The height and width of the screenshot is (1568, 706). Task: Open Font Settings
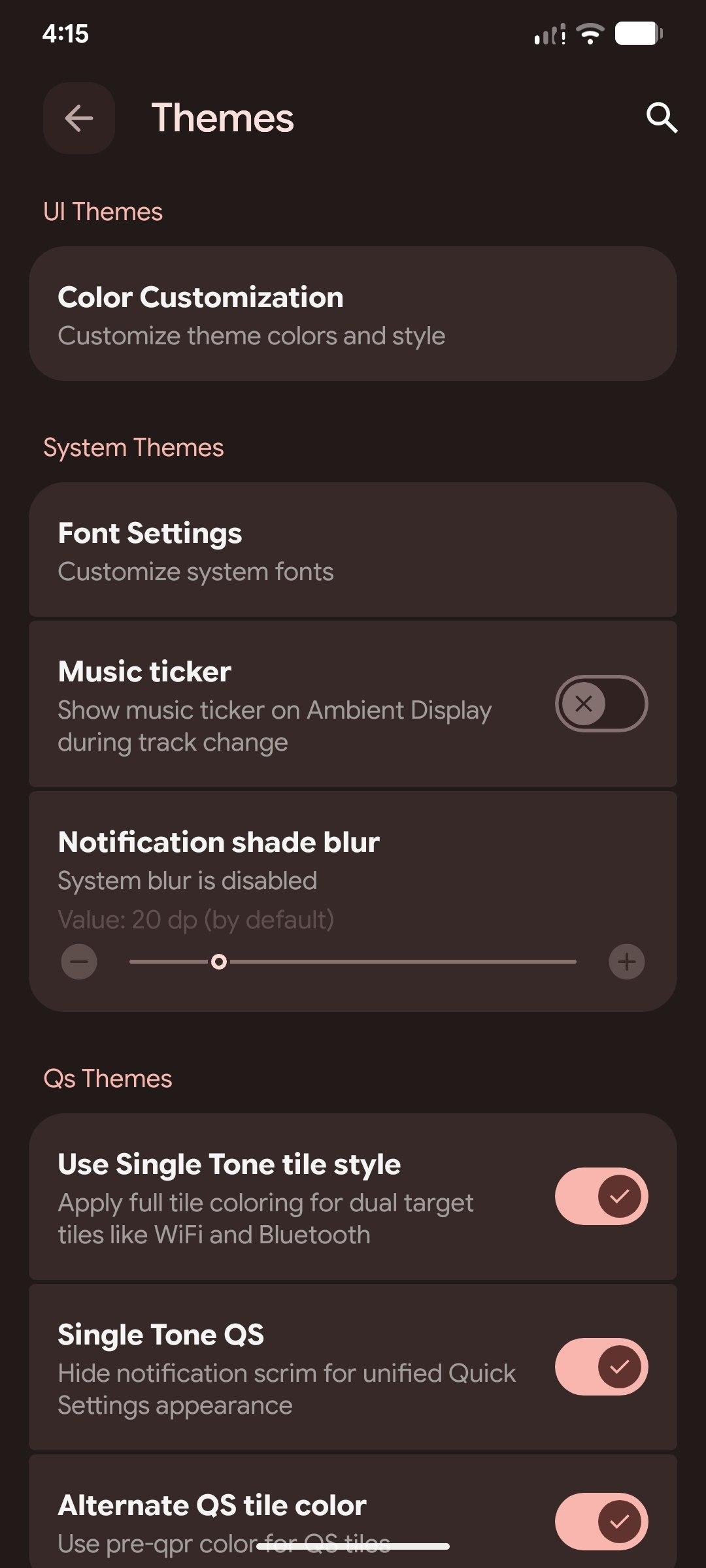(x=353, y=550)
